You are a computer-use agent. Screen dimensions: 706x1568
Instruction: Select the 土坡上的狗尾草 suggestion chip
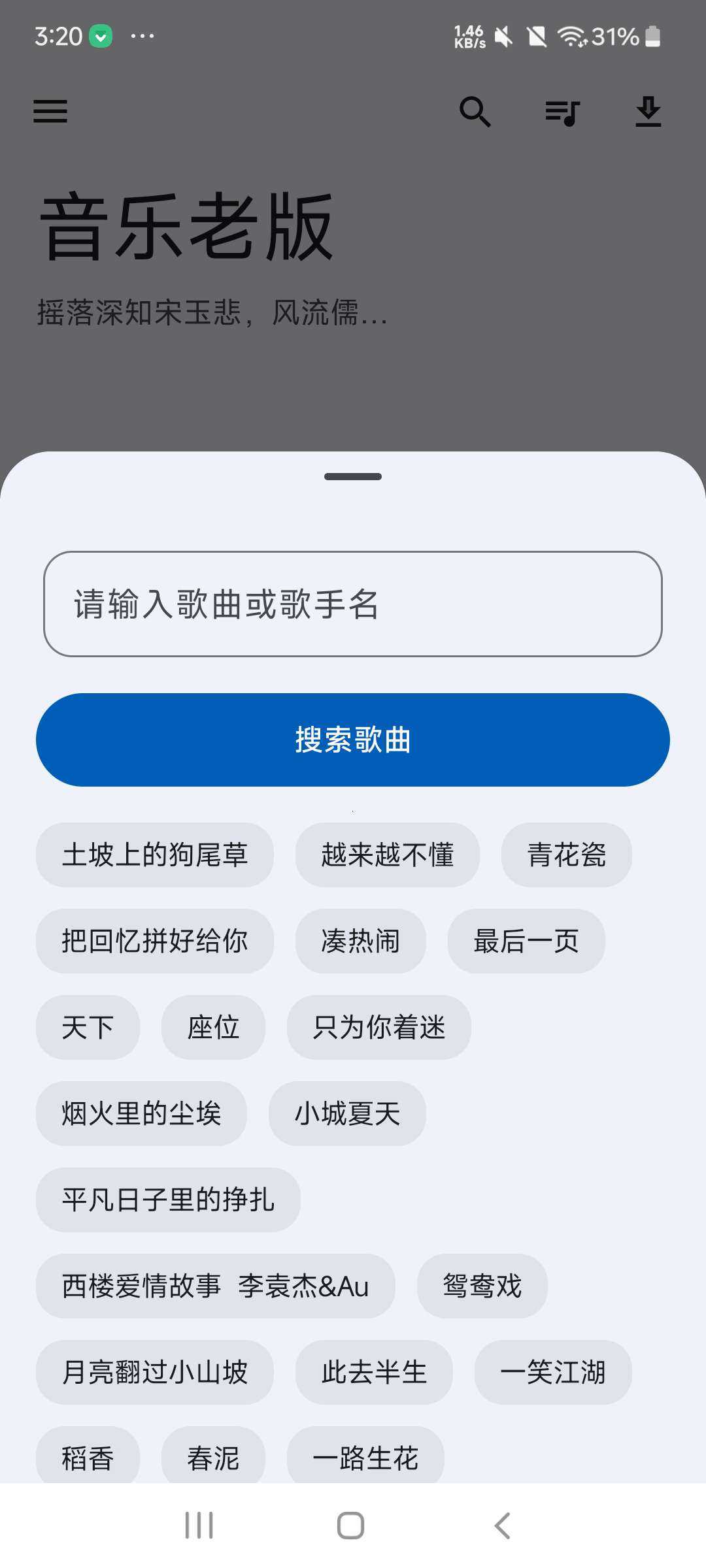pos(155,855)
